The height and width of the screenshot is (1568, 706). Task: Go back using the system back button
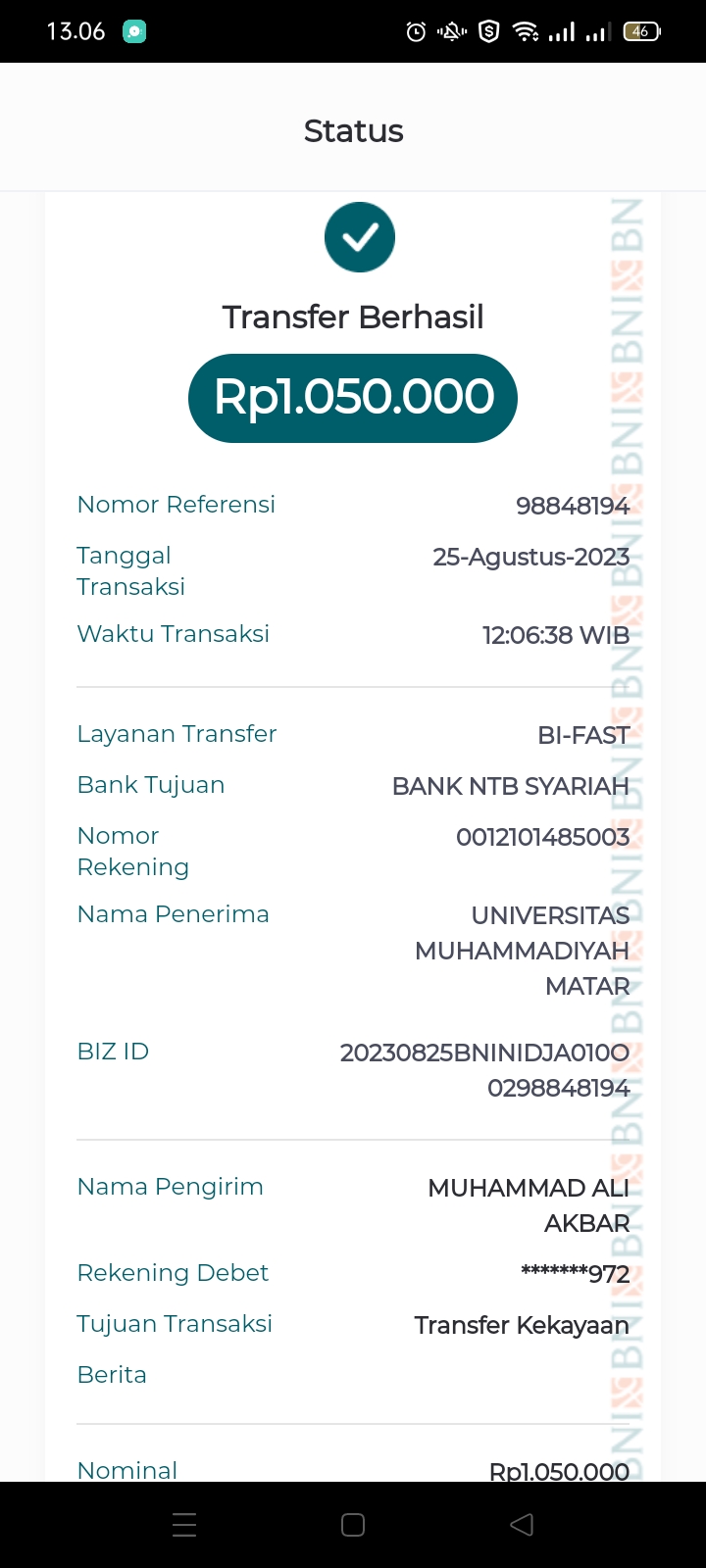click(522, 1525)
